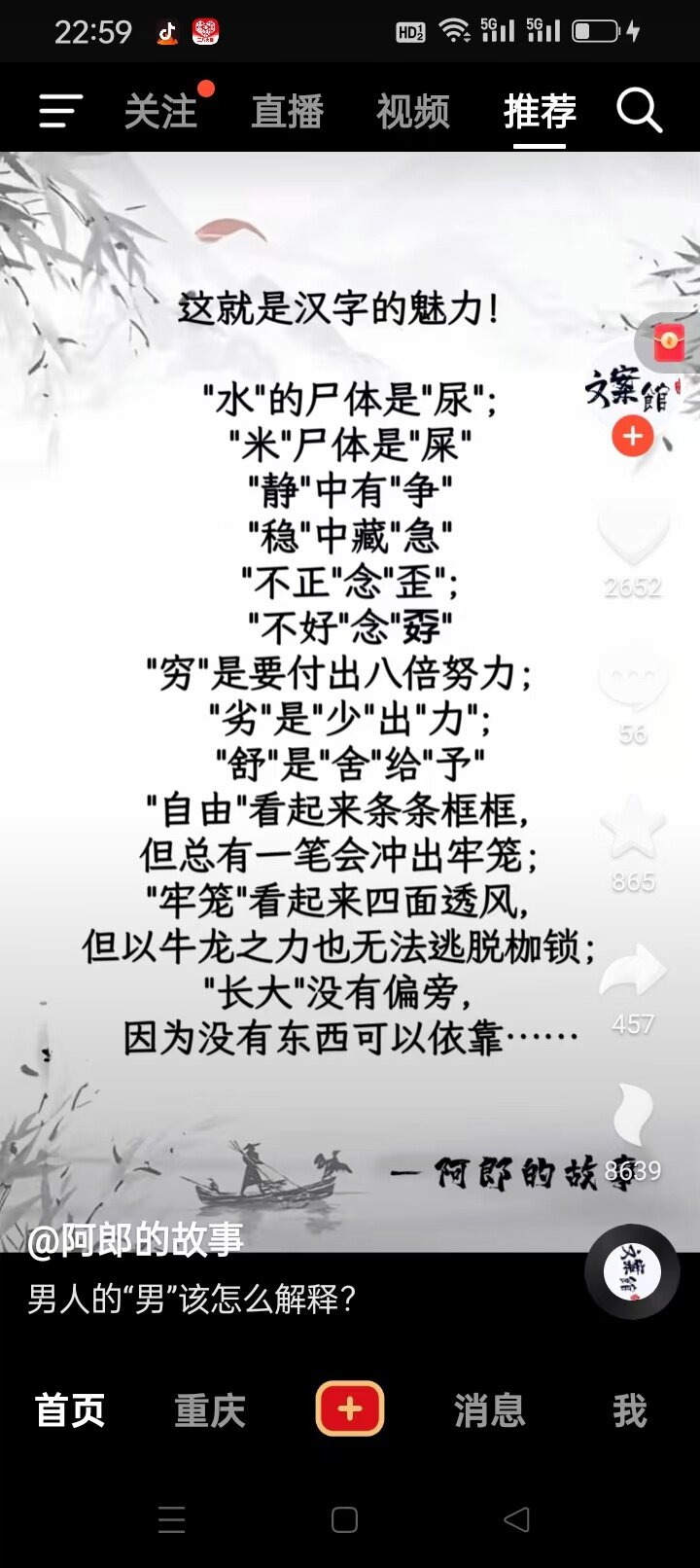Image resolution: width=700 pixels, height=1568 pixels.
Task: Open the search magnifier
Action: pyautogui.click(x=640, y=111)
